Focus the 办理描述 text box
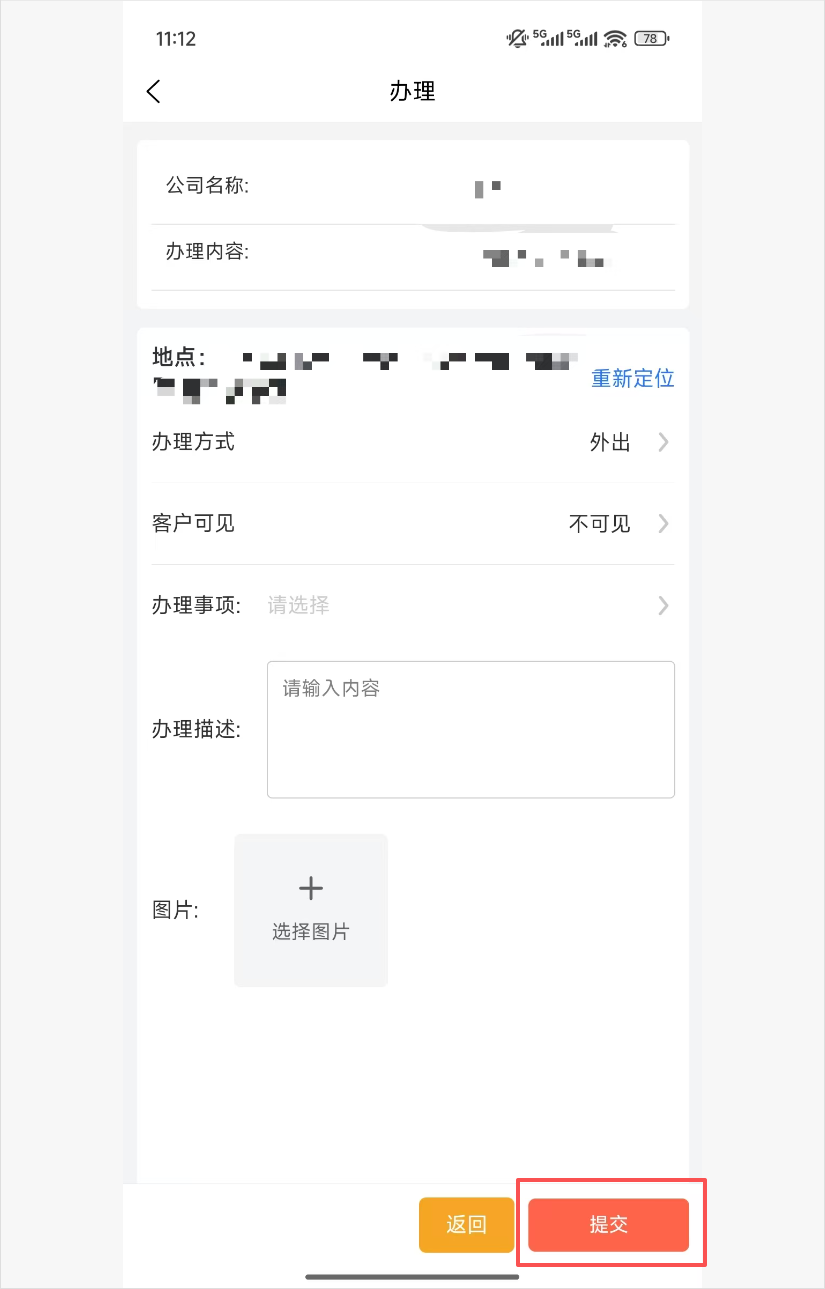This screenshot has height=1289, width=825. click(x=471, y=729)
